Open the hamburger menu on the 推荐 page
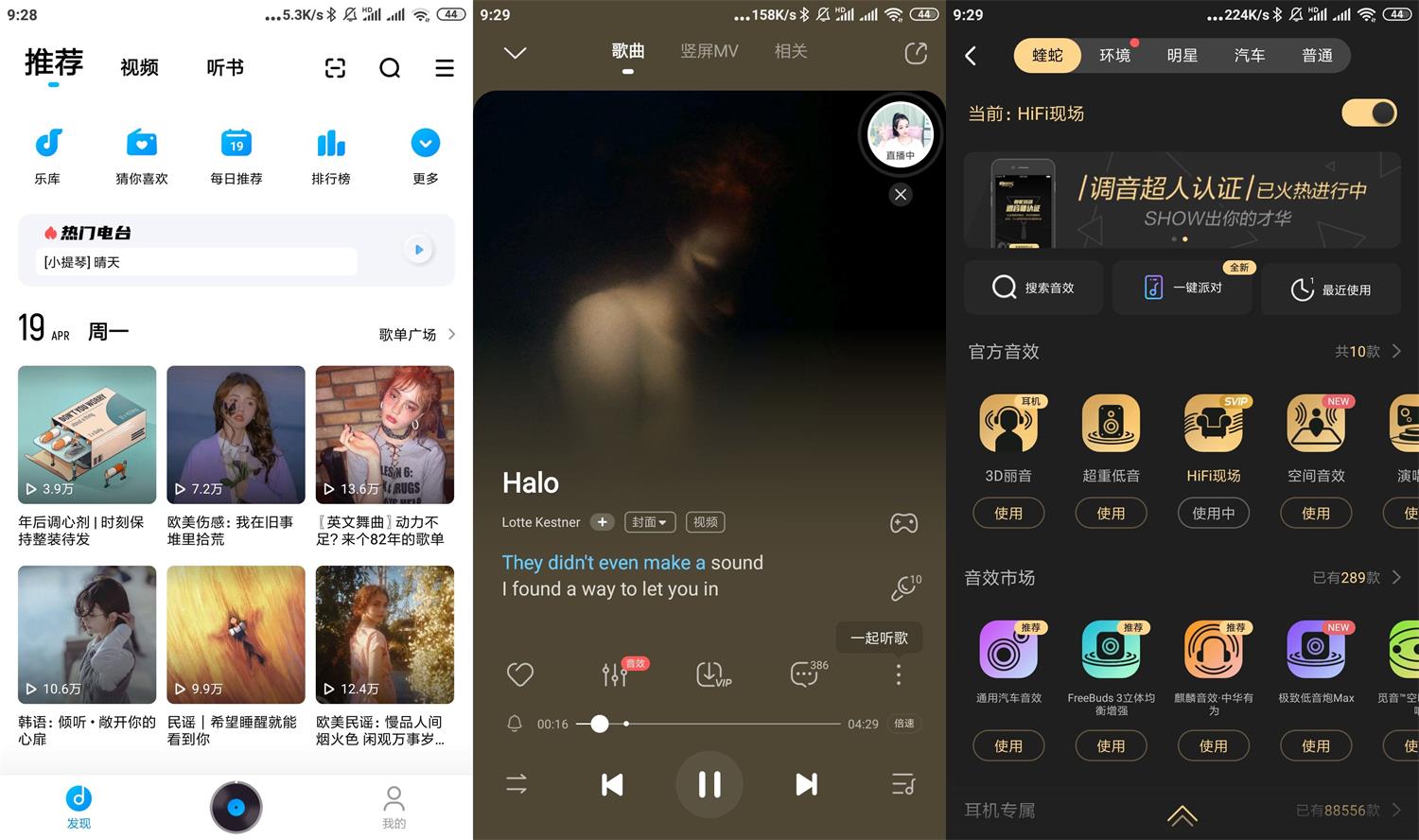The image size is (1419, 840). pos(445,68)
